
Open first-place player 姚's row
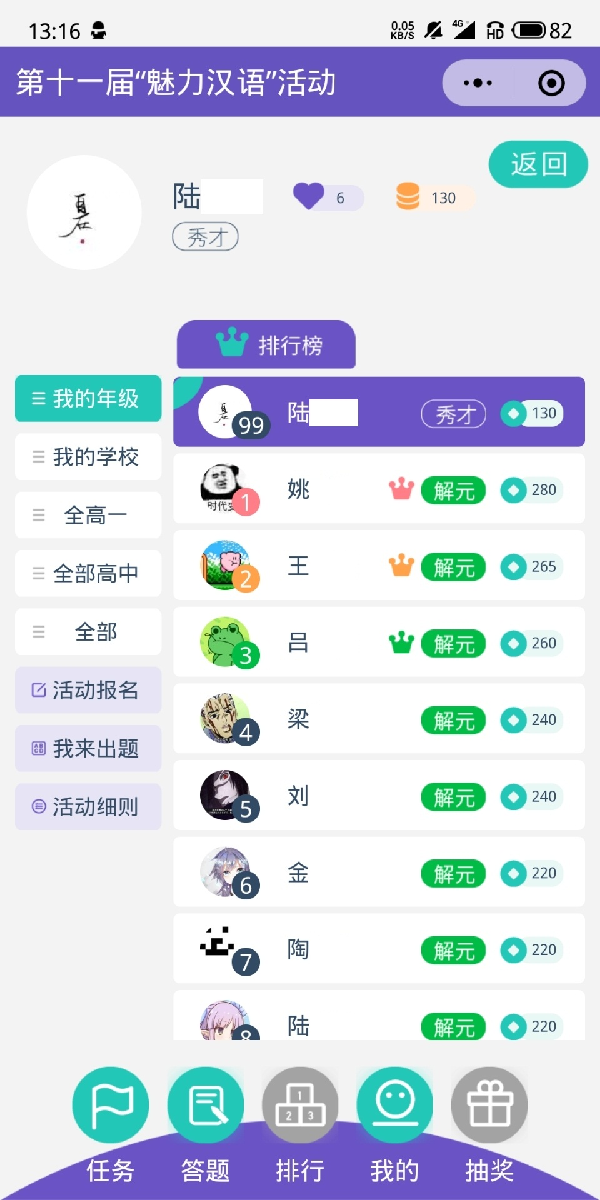click(378, 489)
